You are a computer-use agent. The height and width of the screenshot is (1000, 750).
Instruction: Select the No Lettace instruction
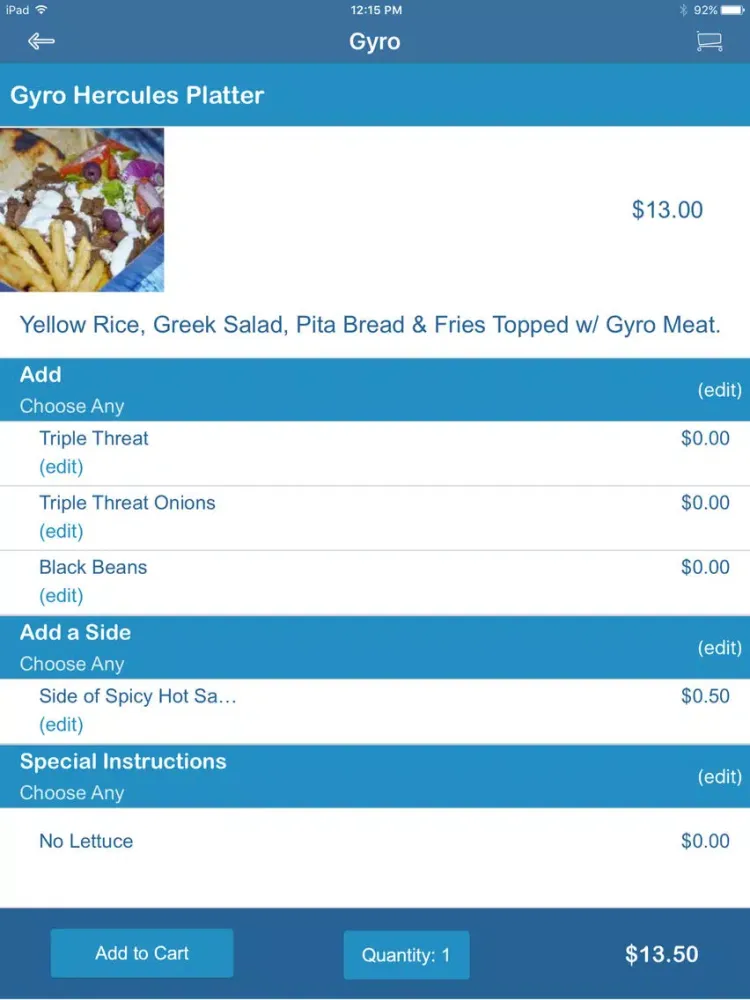(86, 841)
